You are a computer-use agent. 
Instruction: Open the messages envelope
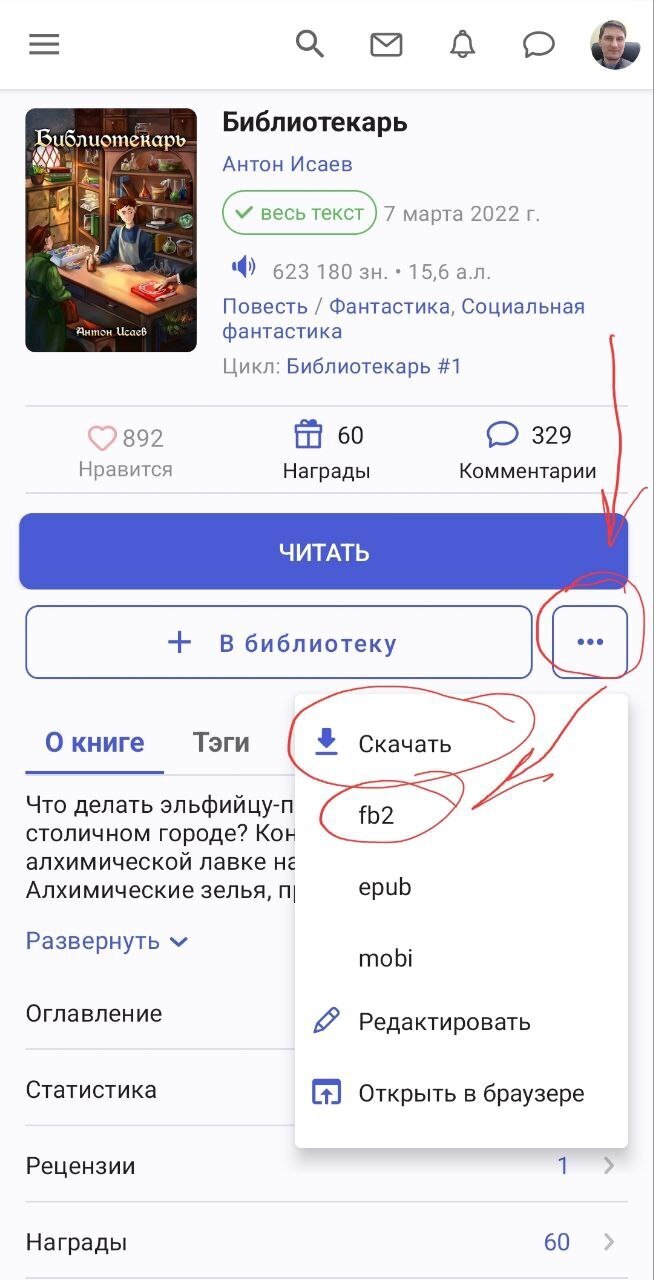[x=386, y=45]
